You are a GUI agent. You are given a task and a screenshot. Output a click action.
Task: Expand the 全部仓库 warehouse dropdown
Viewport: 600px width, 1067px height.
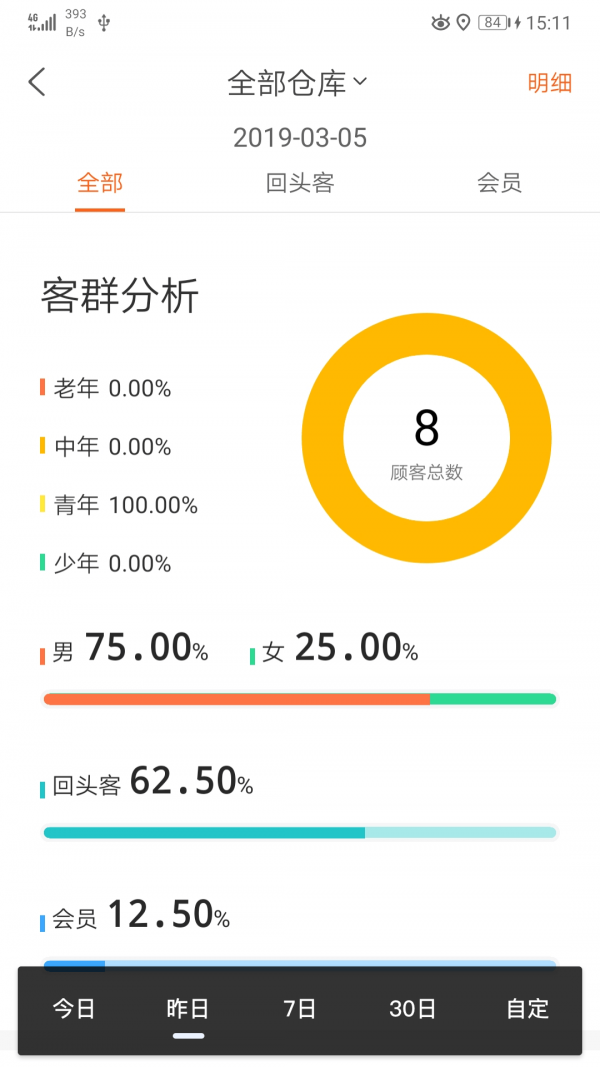[x=297, y=84]
